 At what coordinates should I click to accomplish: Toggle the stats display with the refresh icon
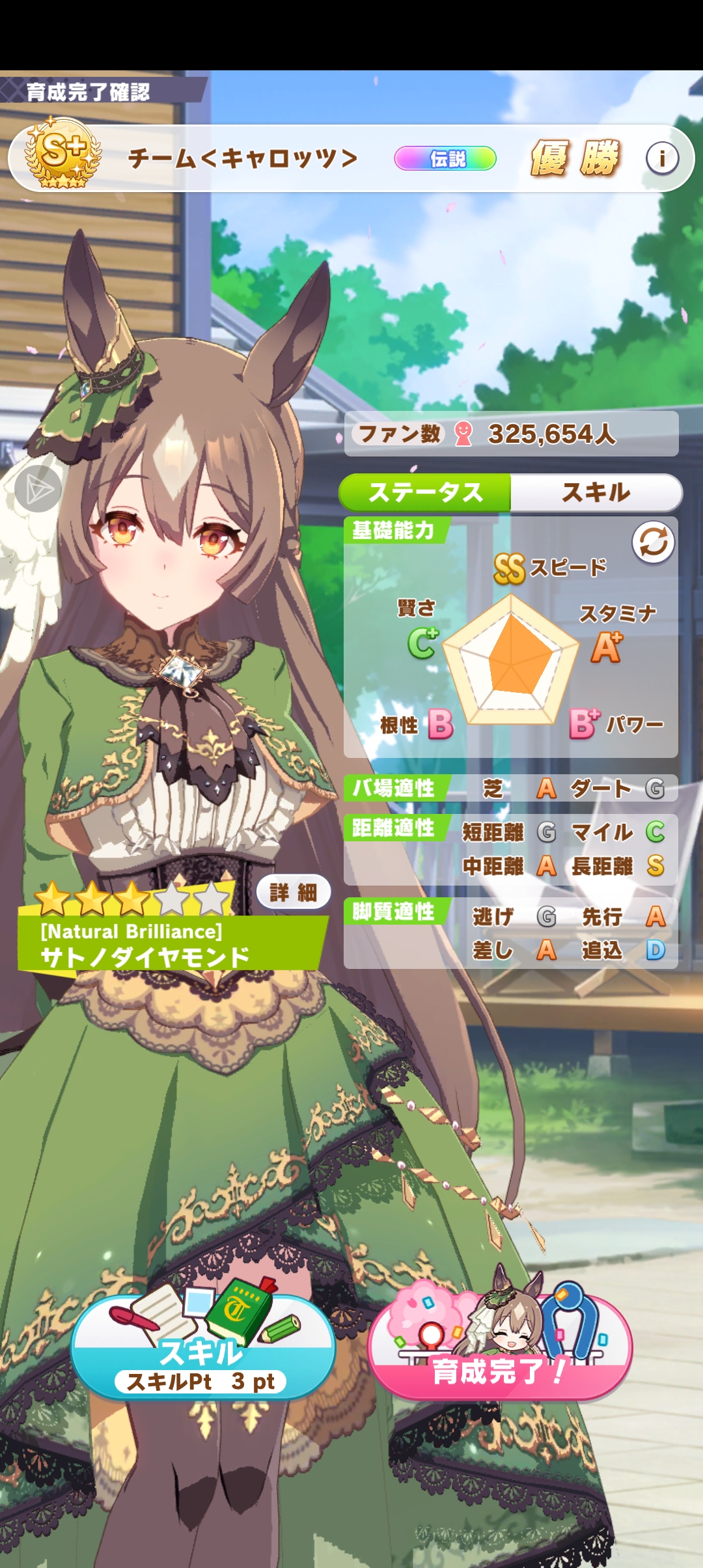coord(653,542)
